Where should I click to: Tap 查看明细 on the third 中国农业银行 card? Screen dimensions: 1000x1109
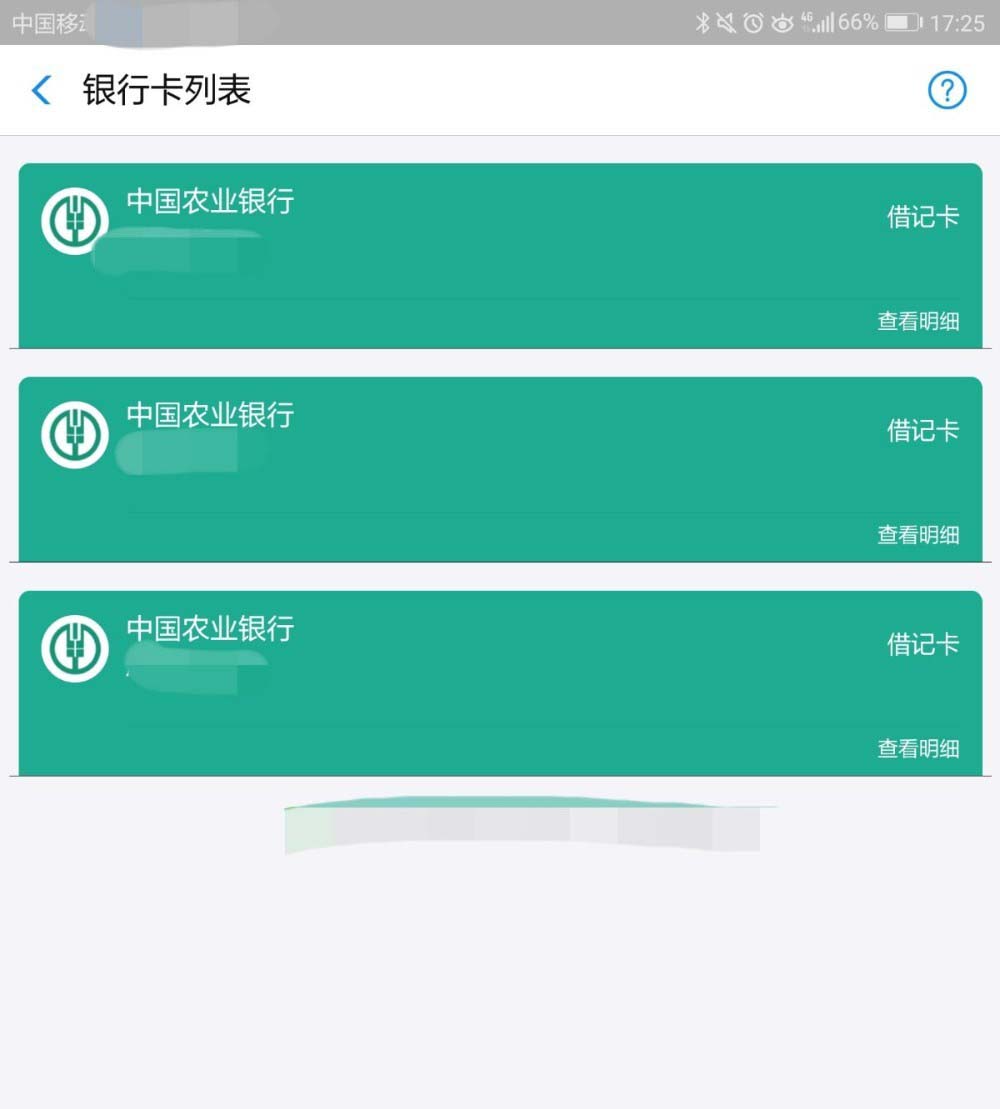tap(918, 749)
